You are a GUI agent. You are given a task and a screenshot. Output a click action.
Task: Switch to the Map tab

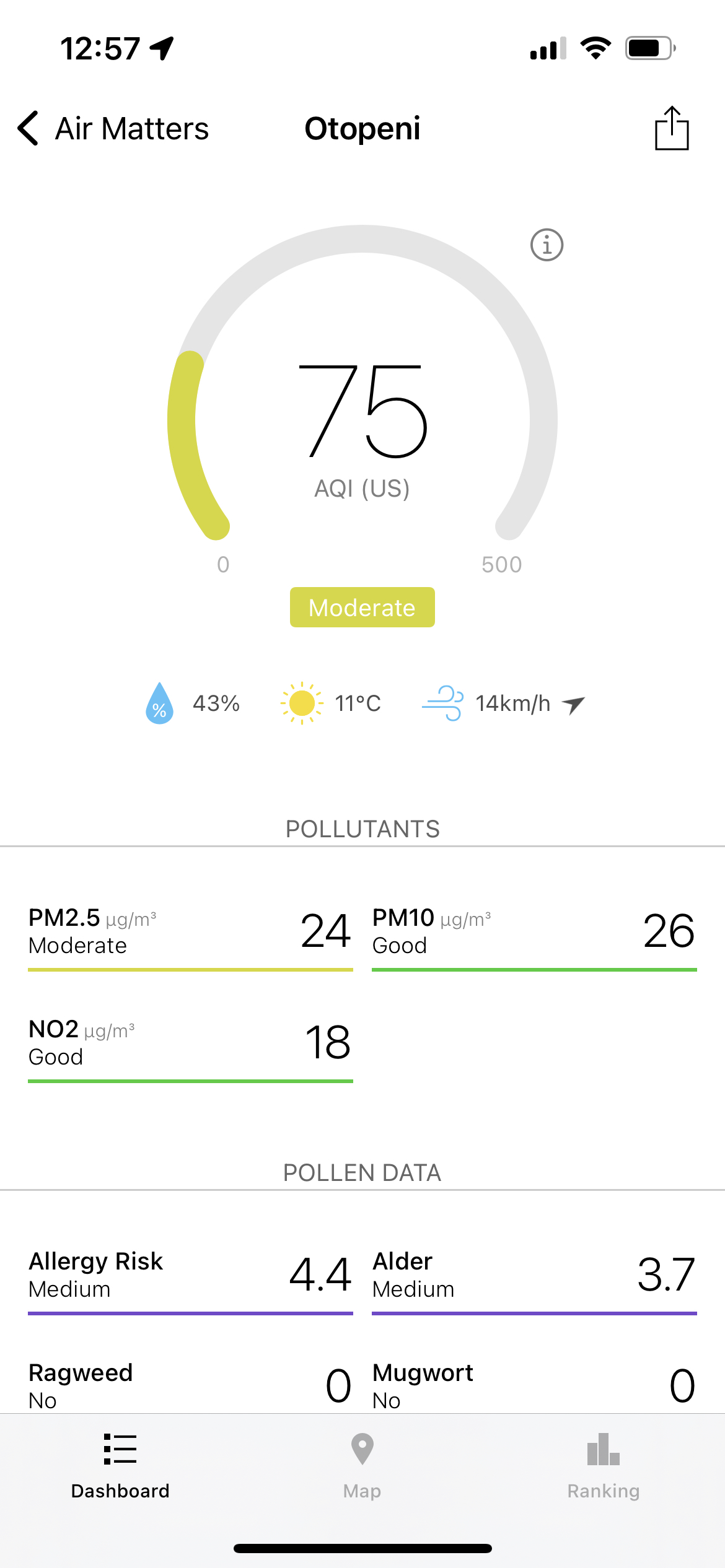coord(362,1465)
